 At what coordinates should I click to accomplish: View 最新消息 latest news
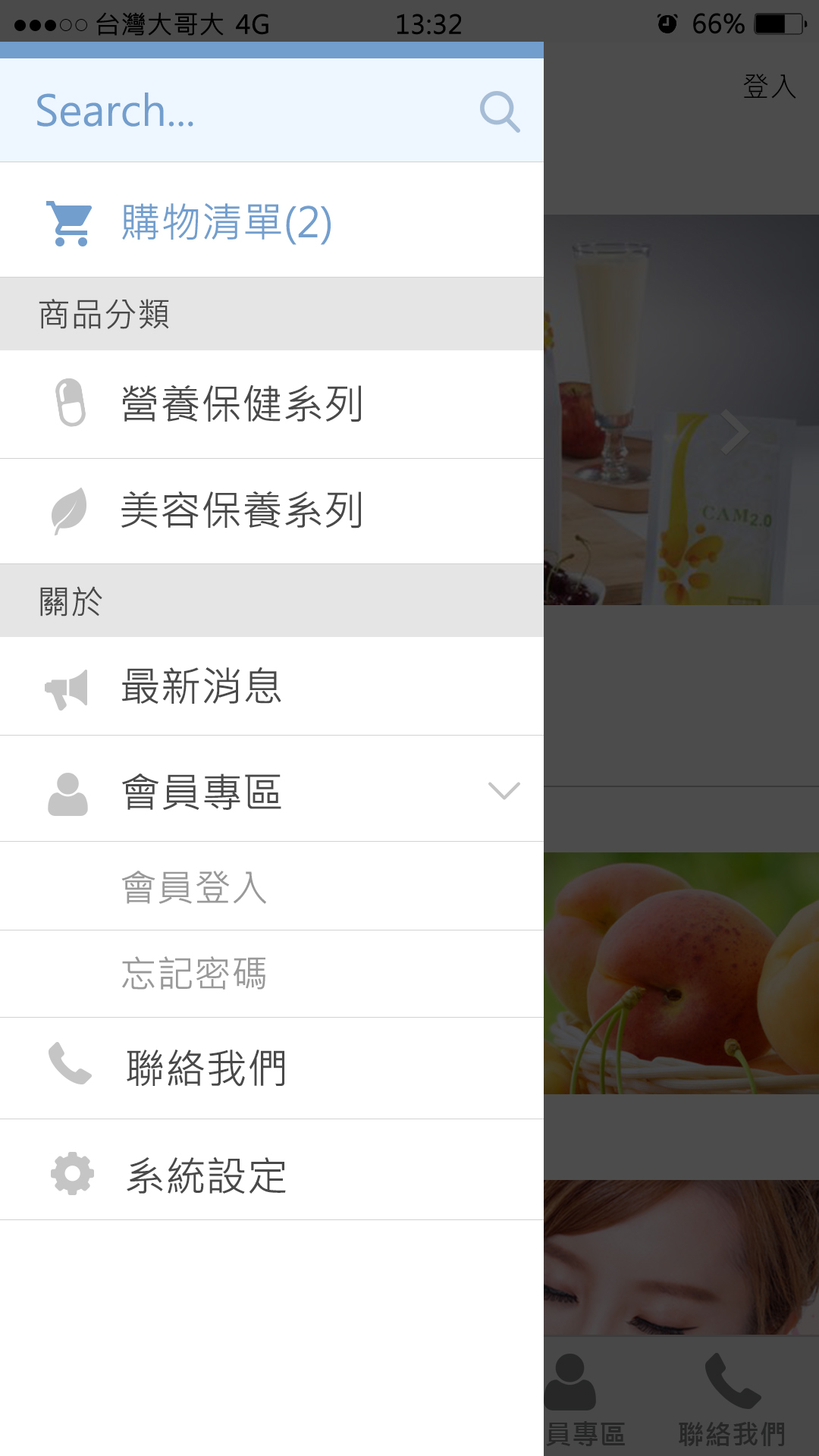coord(202,687)
